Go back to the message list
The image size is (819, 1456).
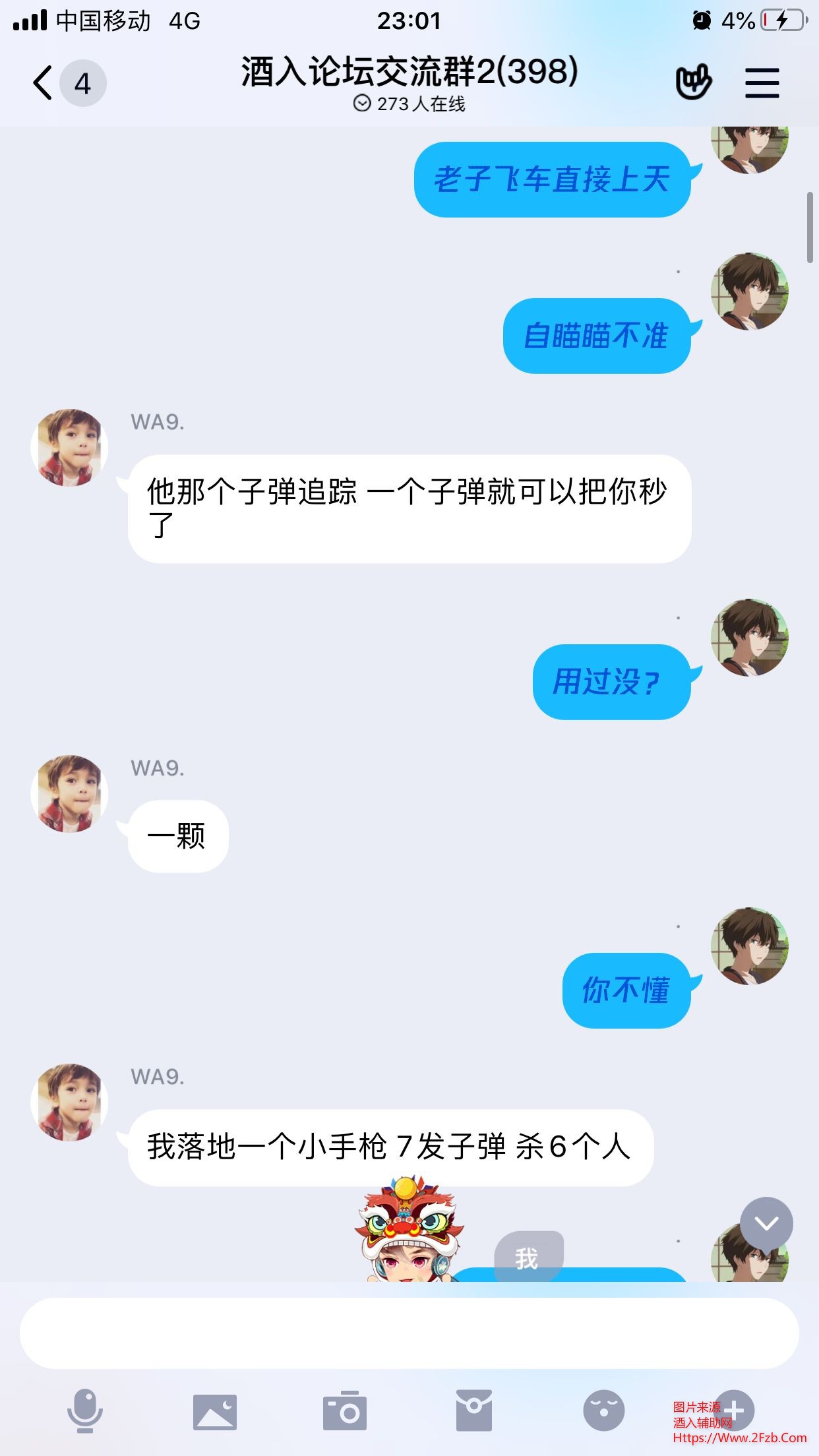coord(44,83)
